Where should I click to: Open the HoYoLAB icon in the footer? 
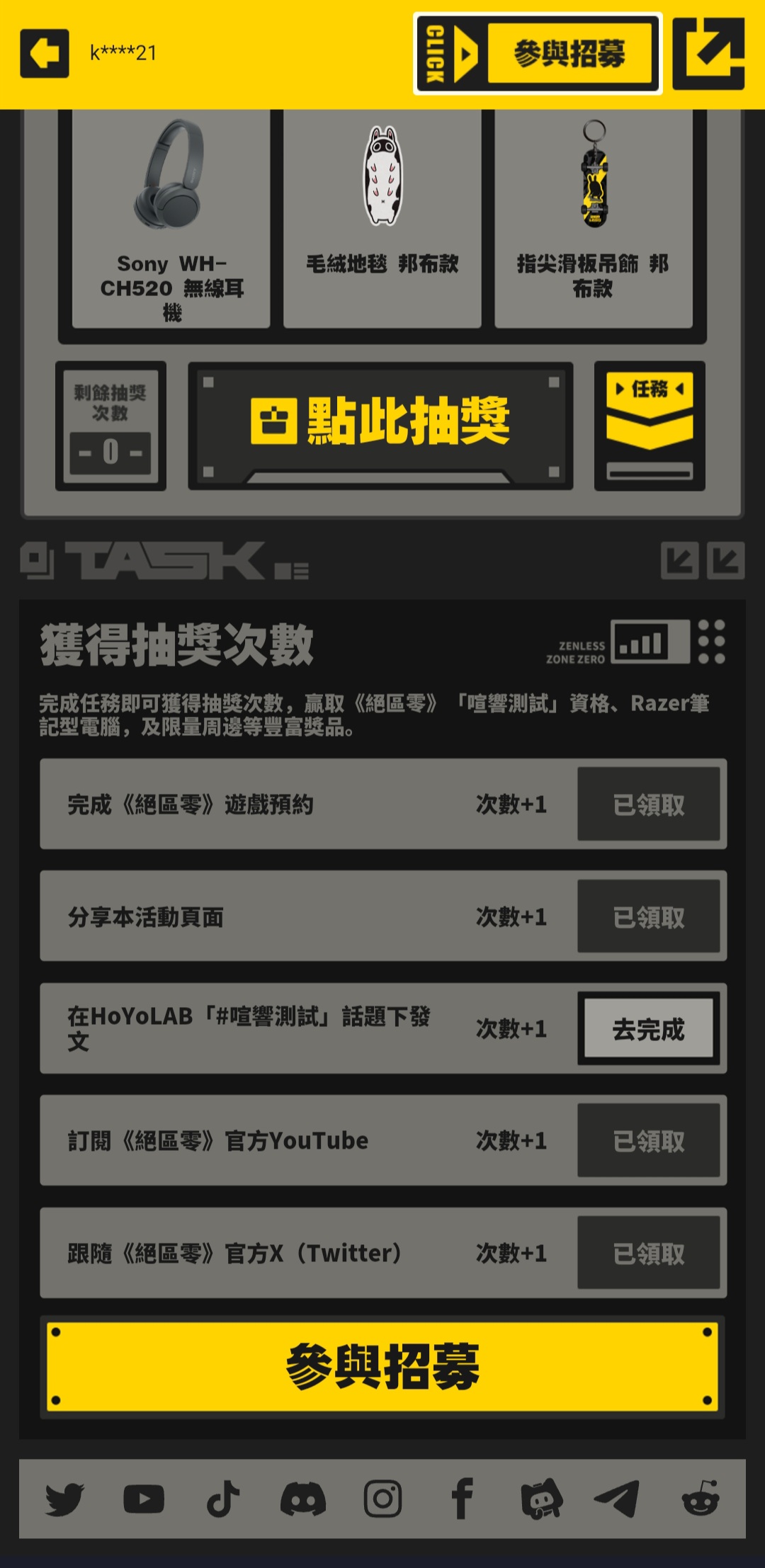click(x=541, y=1499)
